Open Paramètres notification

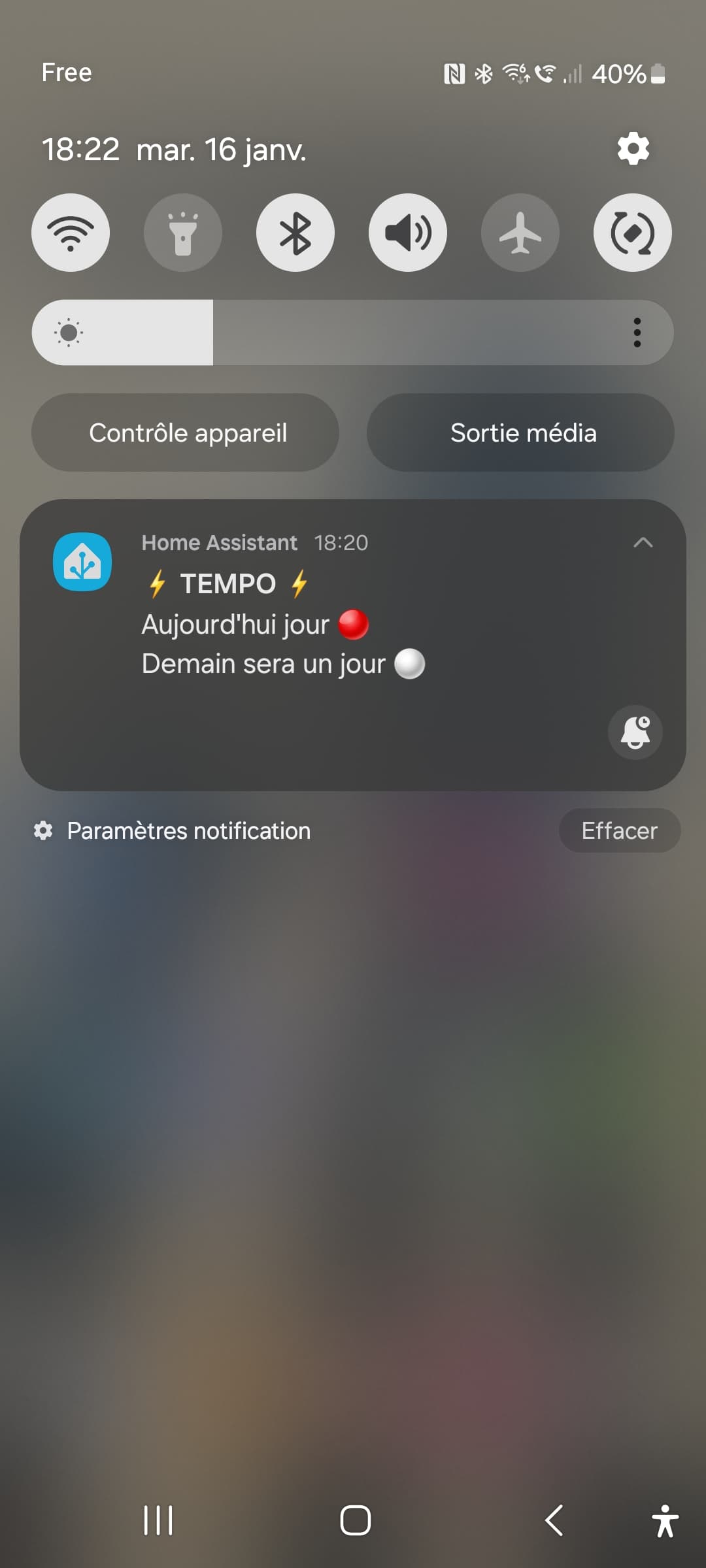coord(173,831)
